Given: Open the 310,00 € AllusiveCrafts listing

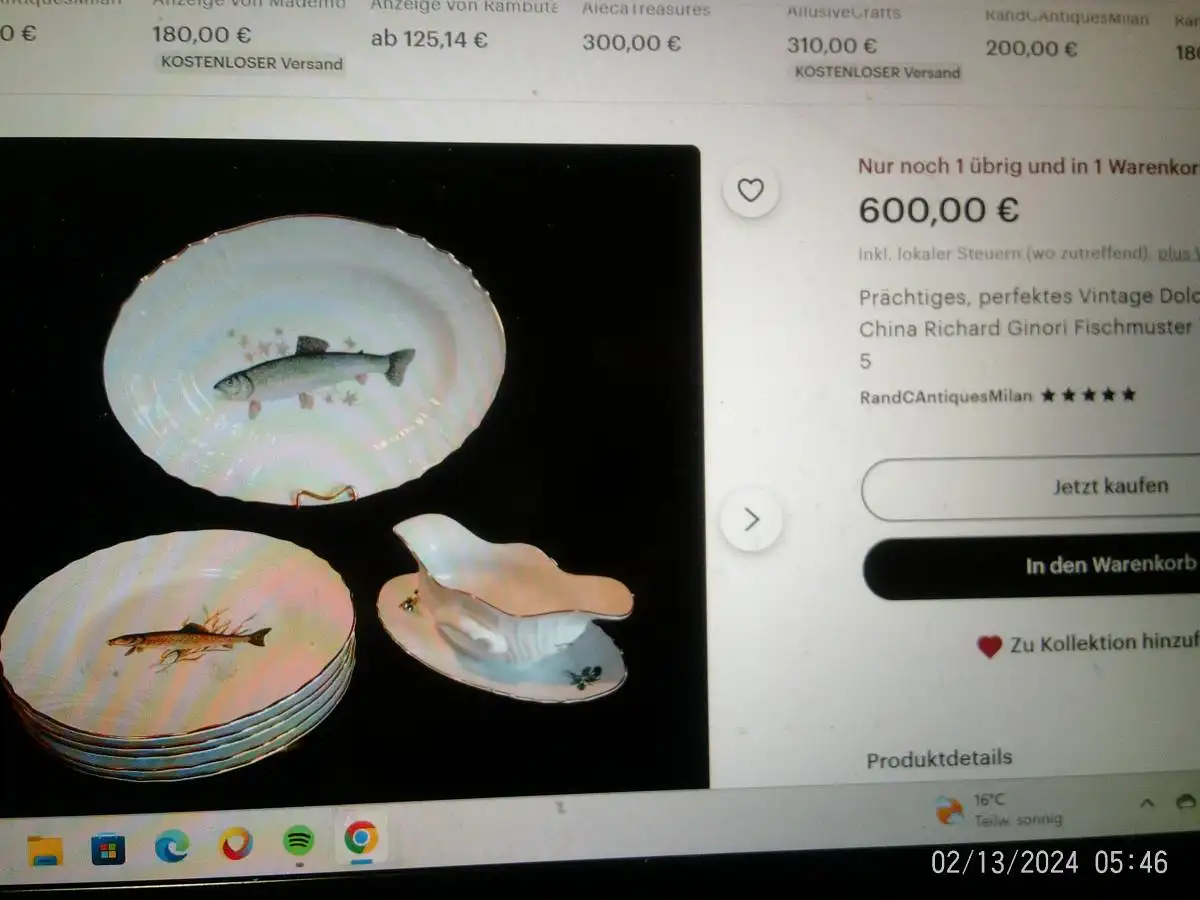Looking at the screenshot, I should pos(832,45).
